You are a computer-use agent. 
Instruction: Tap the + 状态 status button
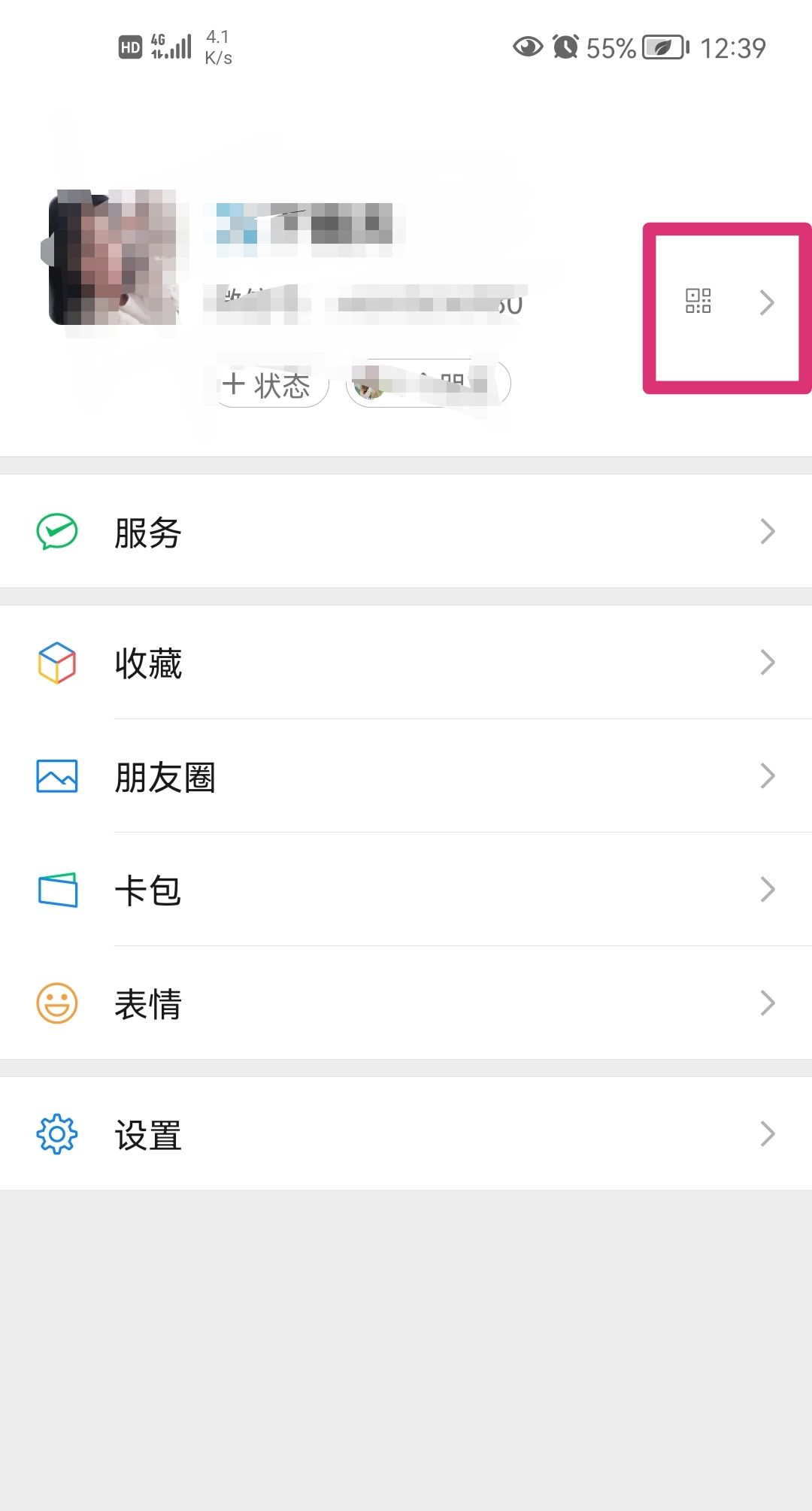coord(268,384)
